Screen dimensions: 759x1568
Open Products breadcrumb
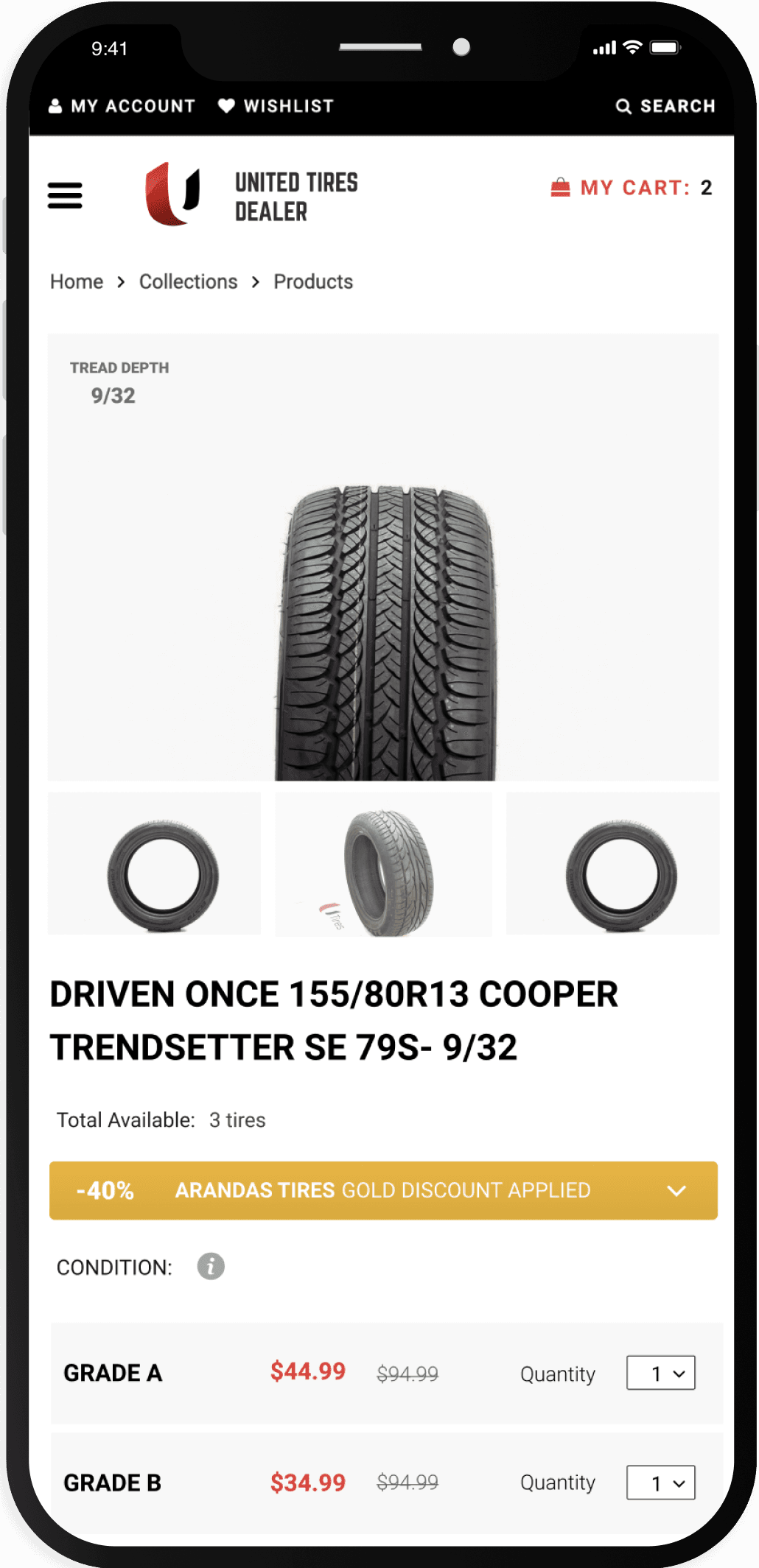point(313,281)
